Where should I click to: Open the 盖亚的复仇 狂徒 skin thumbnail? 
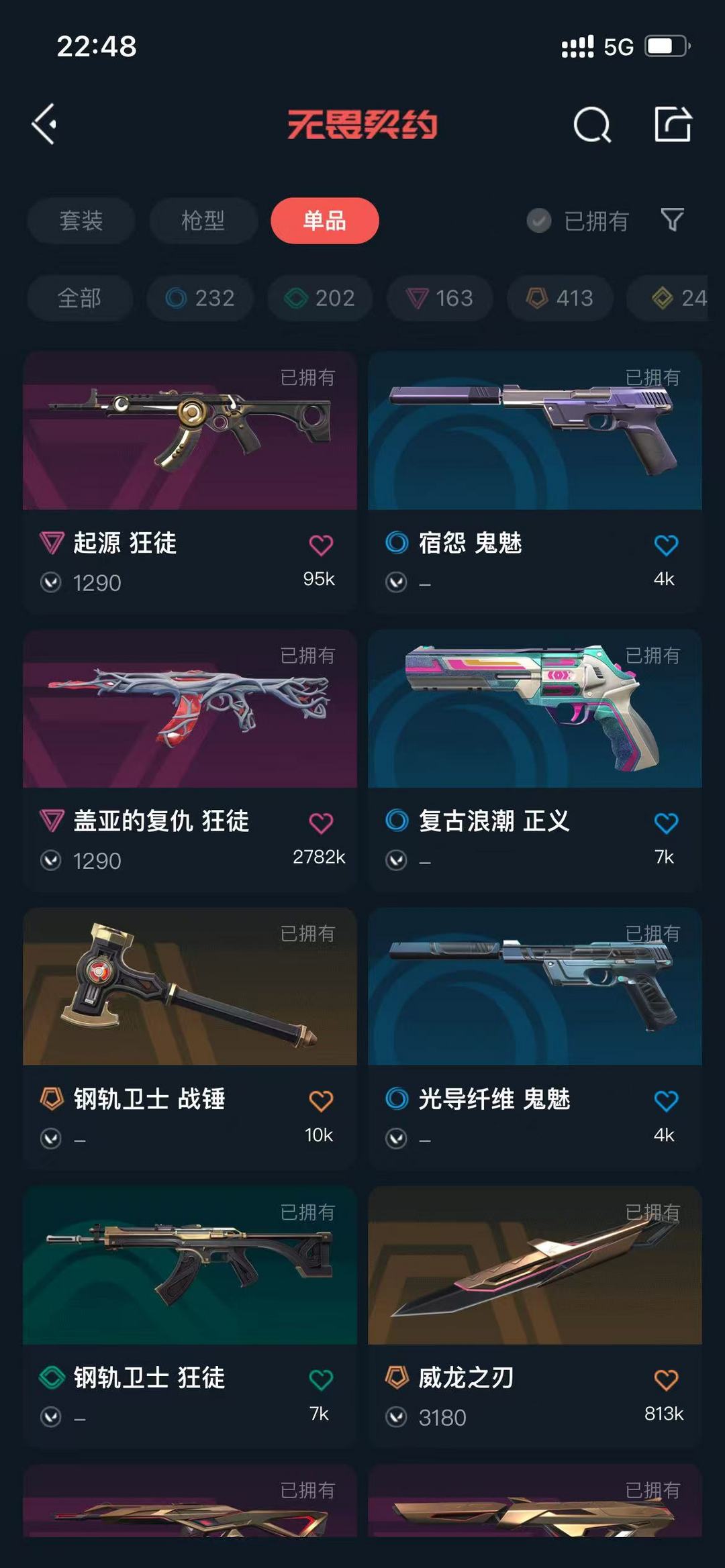click(189, 713)
